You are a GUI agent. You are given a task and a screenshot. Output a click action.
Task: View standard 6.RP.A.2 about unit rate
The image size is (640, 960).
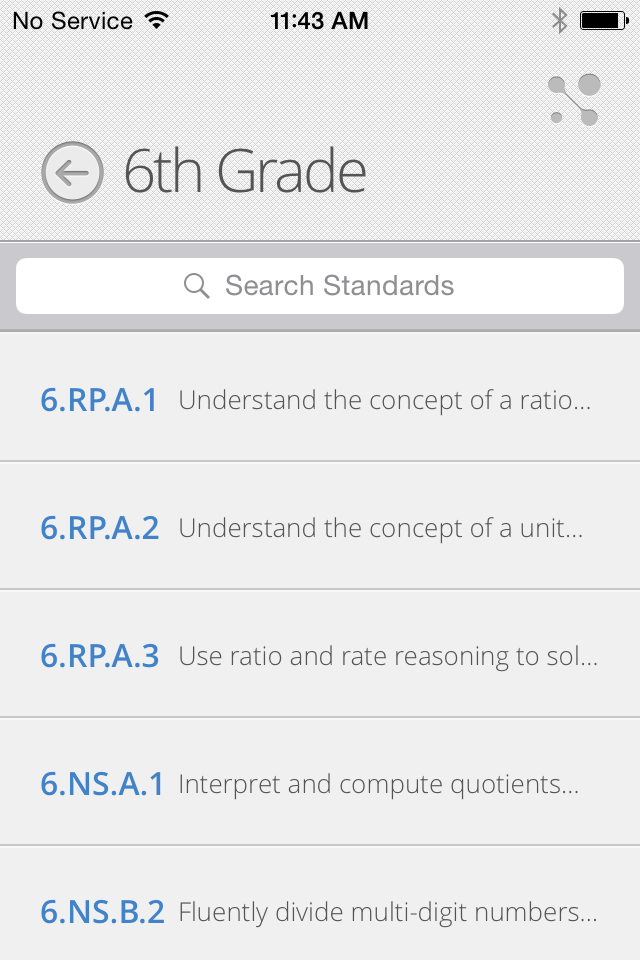(x=320, y=527)
